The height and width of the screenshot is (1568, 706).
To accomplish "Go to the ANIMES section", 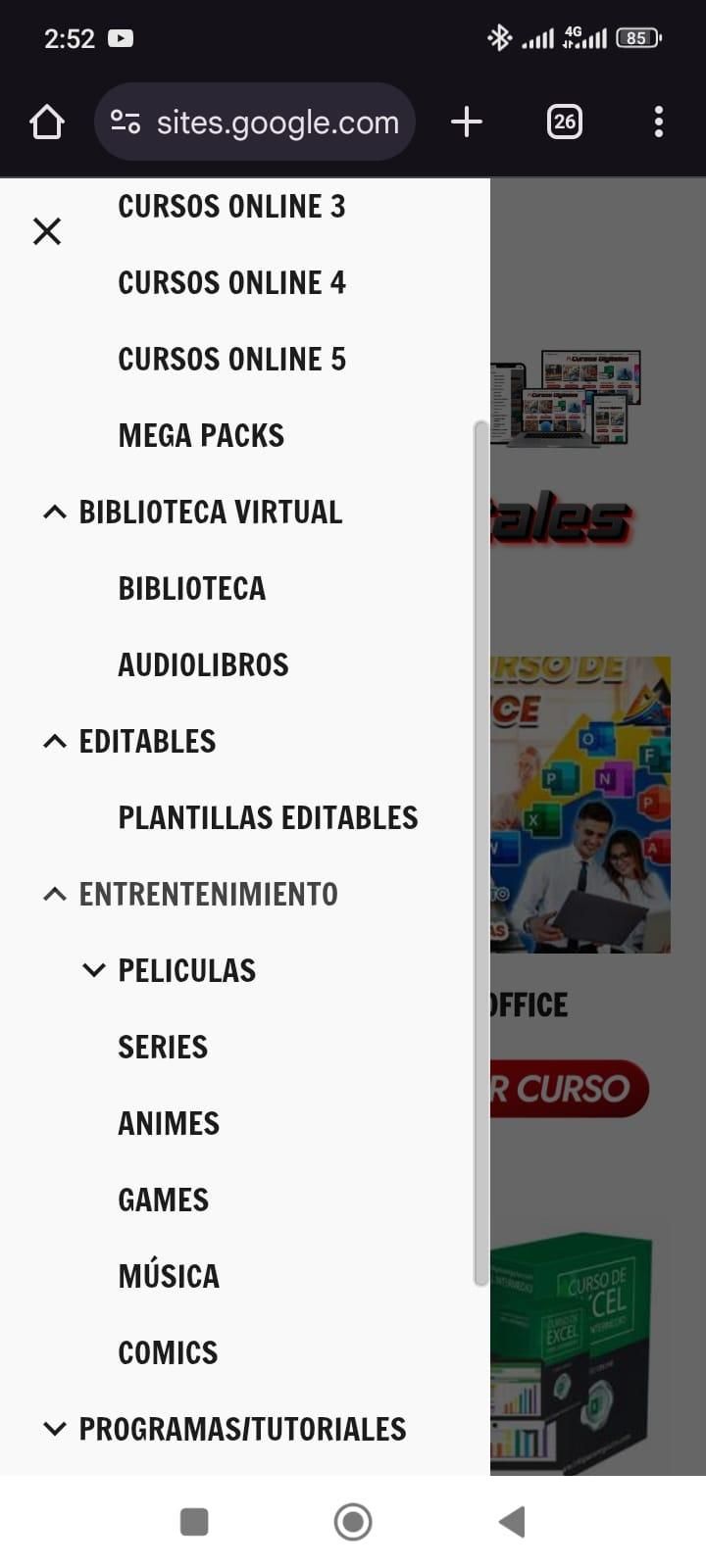I will (169, 1124).
